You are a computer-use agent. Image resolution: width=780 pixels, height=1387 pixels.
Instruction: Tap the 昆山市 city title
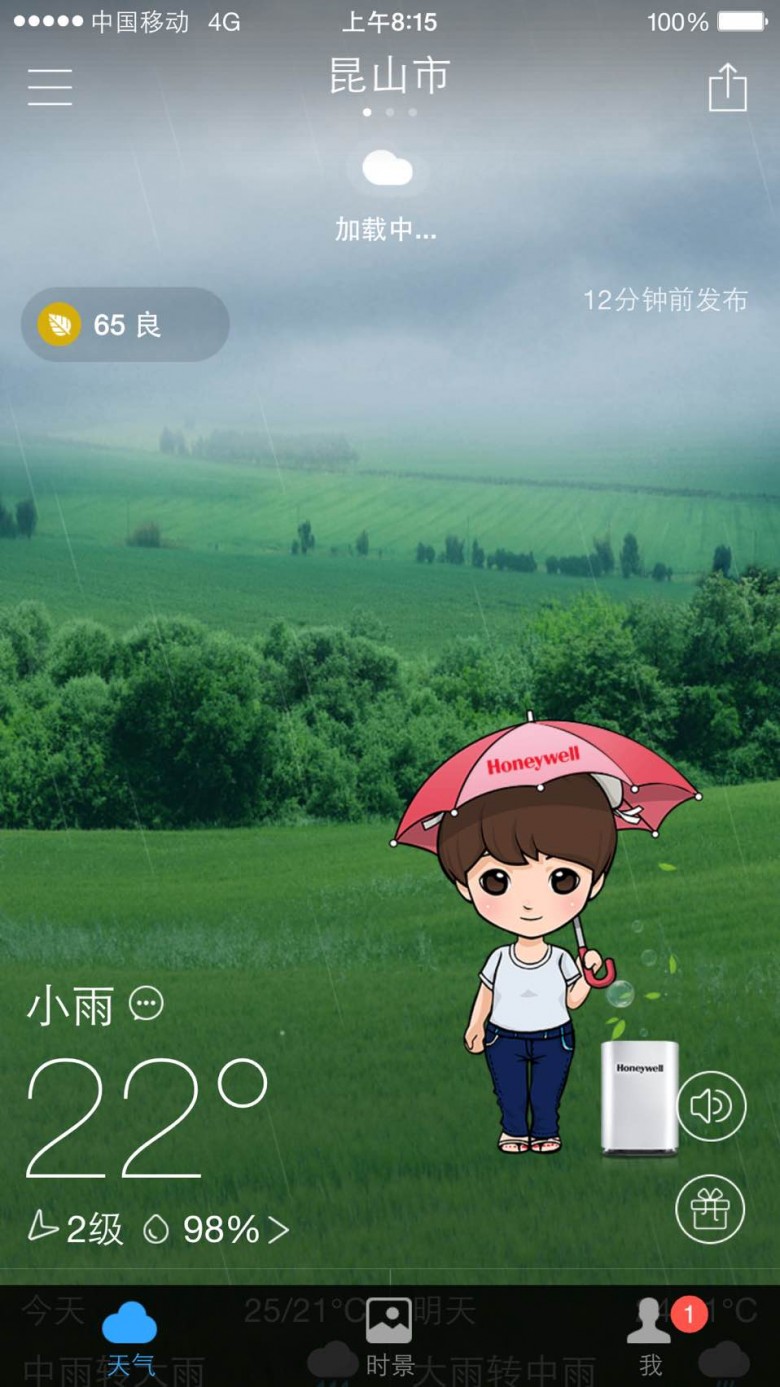point(390,77)
